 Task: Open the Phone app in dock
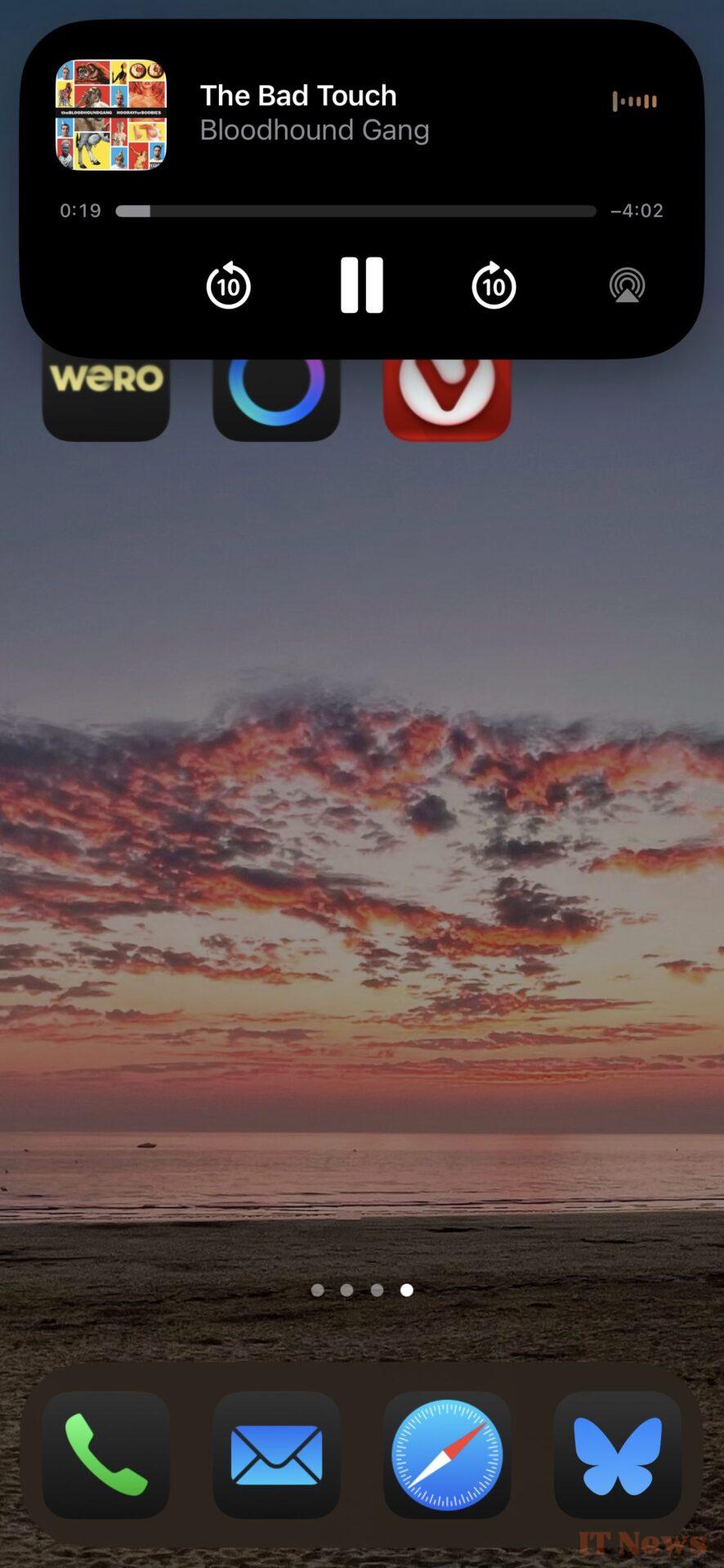(x=106, y=1455)
